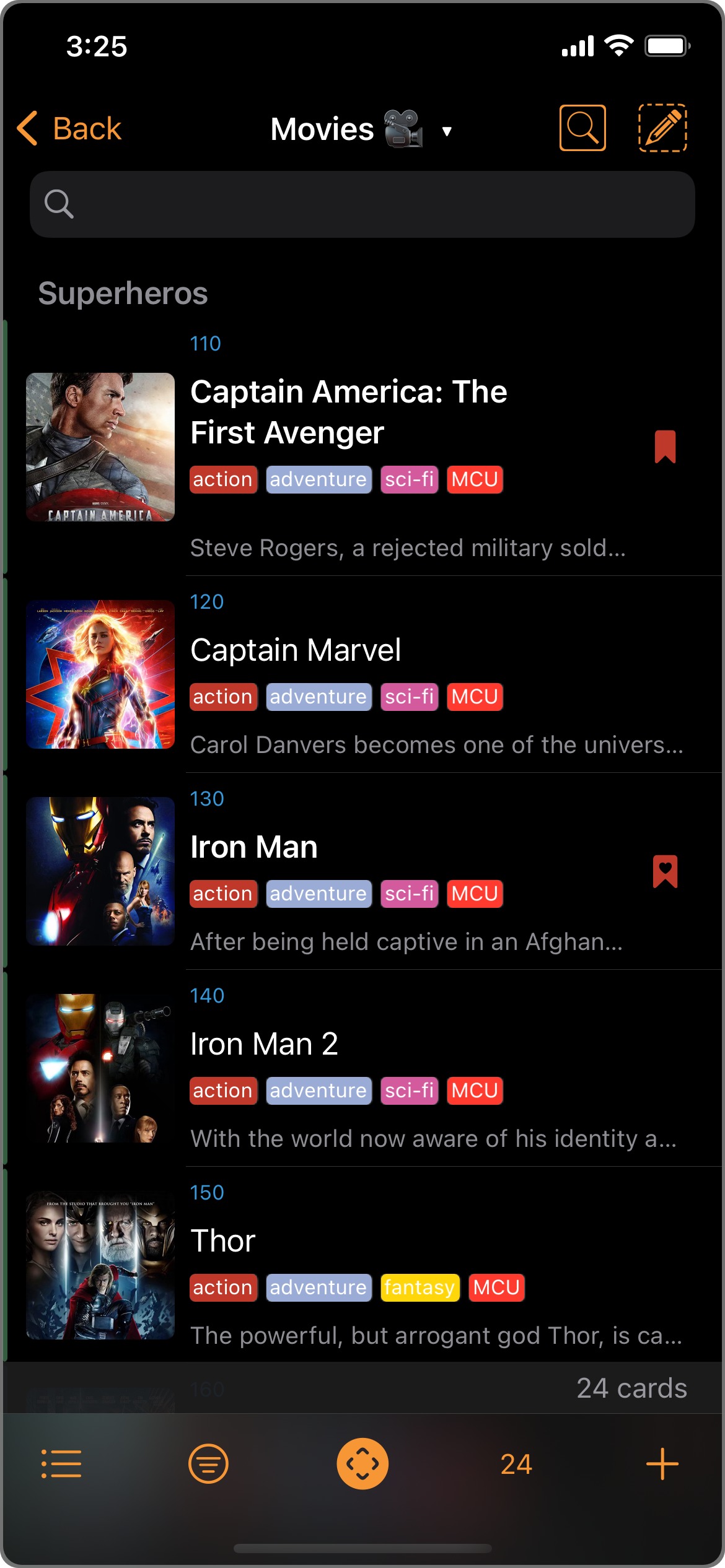Open the Iron Man card
Screen dimensions: 725x1568
coord(254,847)
